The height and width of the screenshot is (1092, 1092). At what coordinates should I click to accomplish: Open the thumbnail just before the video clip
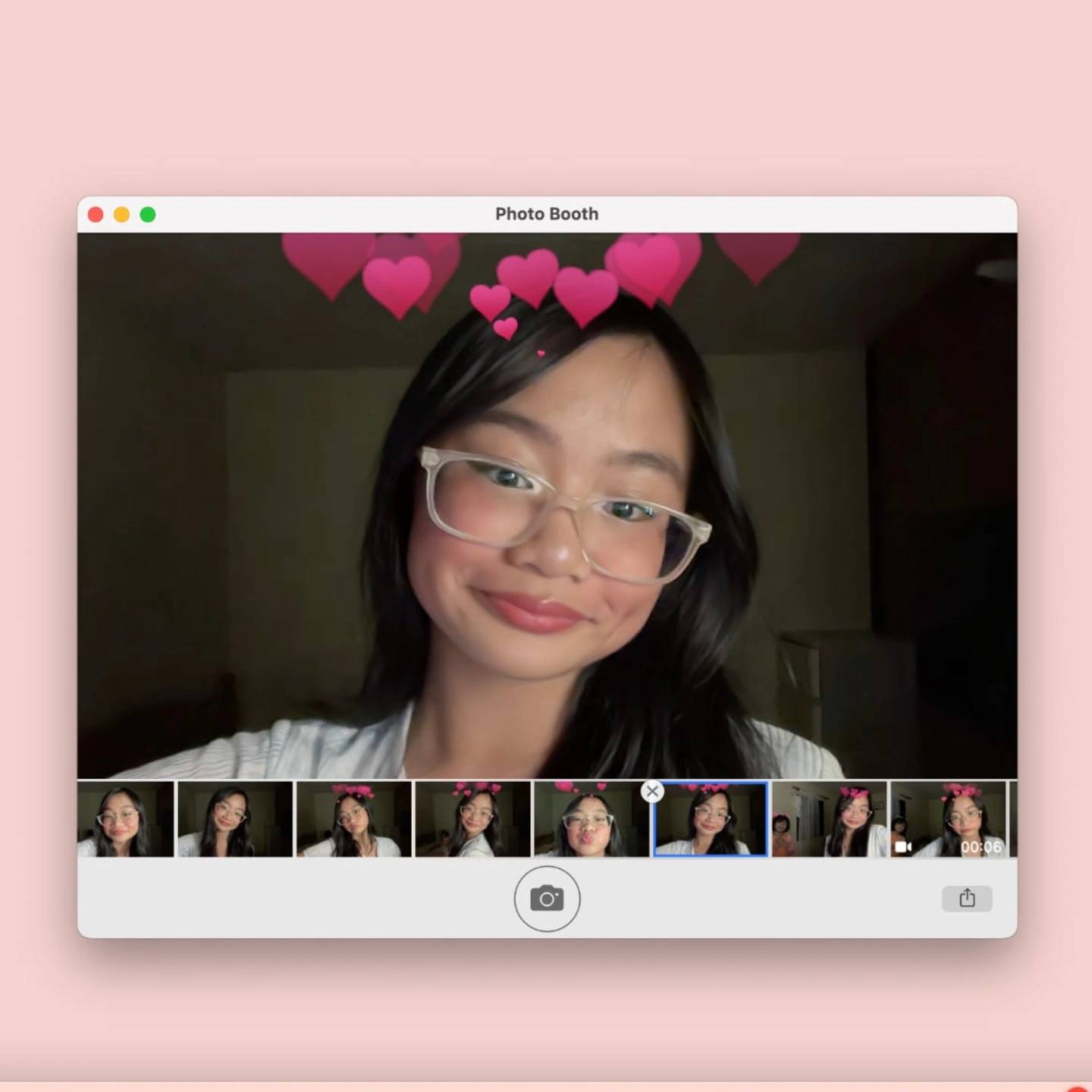(829, 820)
